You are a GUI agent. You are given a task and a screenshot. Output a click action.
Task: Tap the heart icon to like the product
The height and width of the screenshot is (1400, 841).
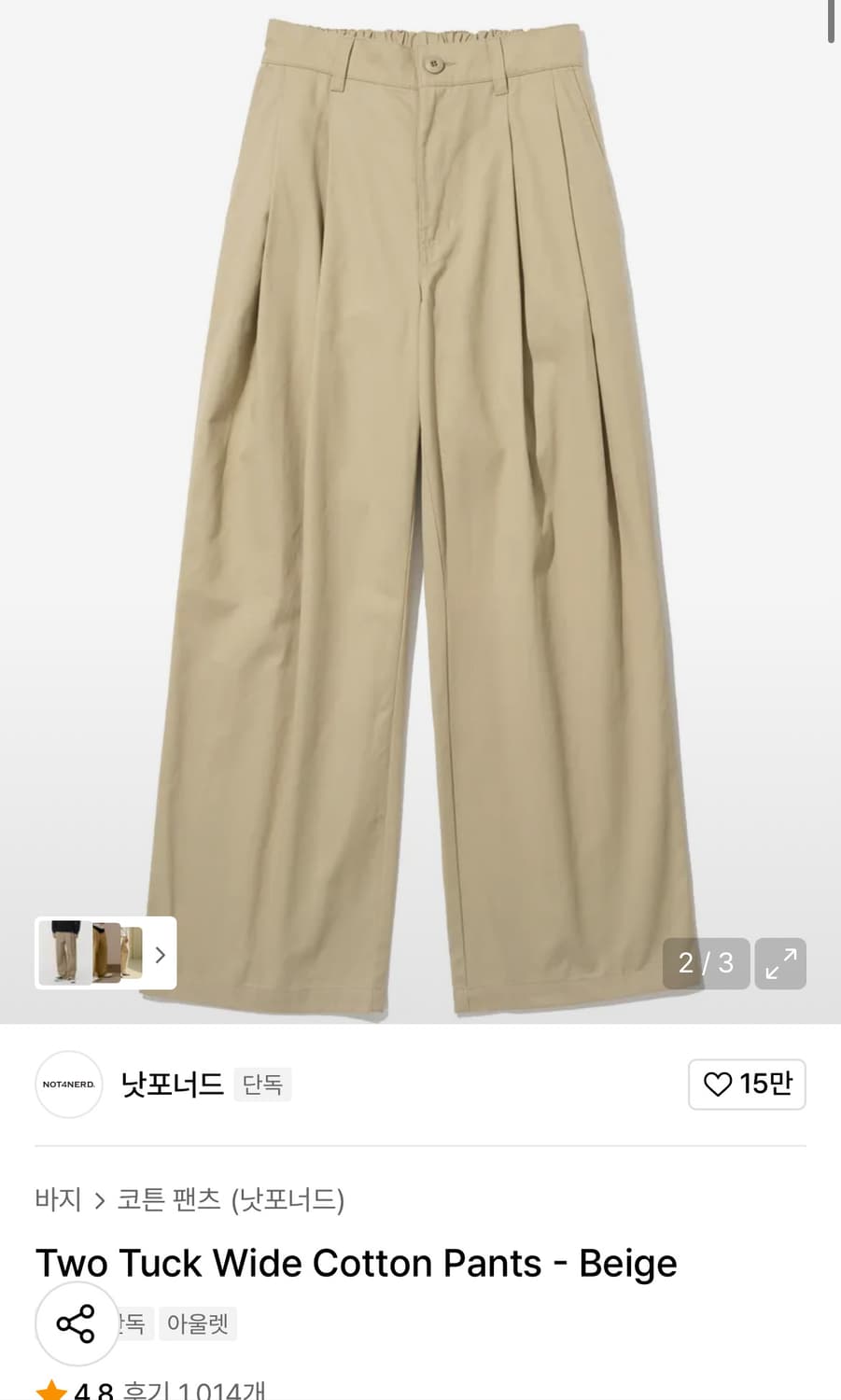pyautogui.click(x=717, y=1085)
